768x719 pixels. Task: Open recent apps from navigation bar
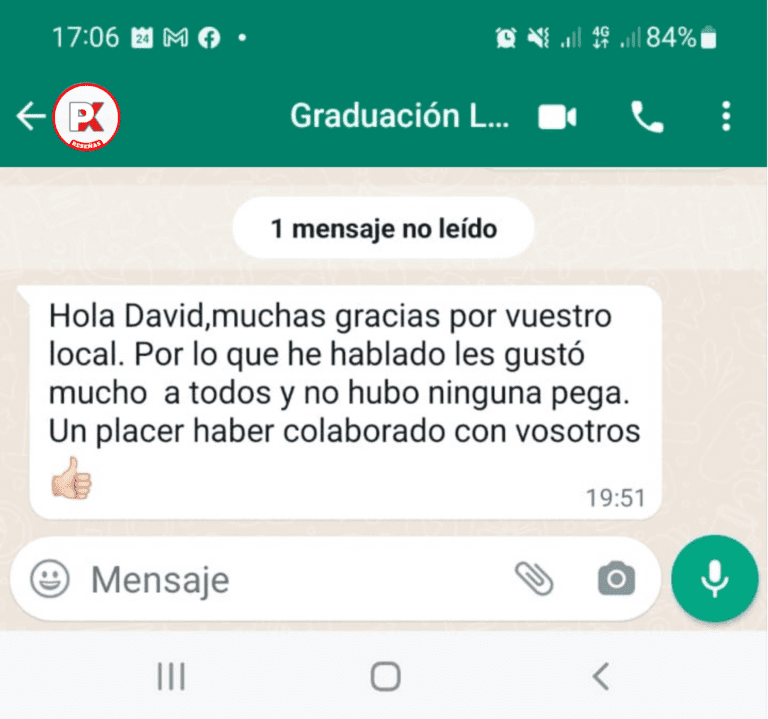(171, 677)
